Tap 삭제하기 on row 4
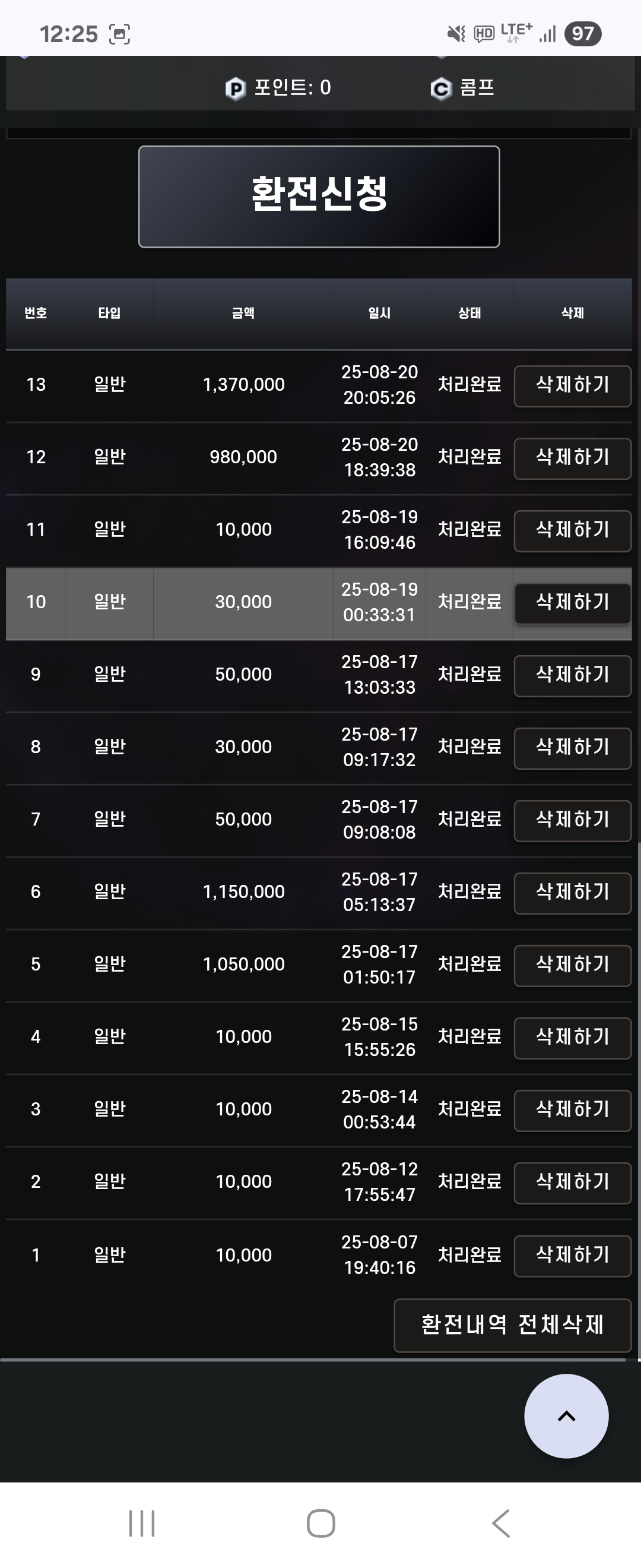The height and width of the screenshot is (1568, 641). point(572,1037)
